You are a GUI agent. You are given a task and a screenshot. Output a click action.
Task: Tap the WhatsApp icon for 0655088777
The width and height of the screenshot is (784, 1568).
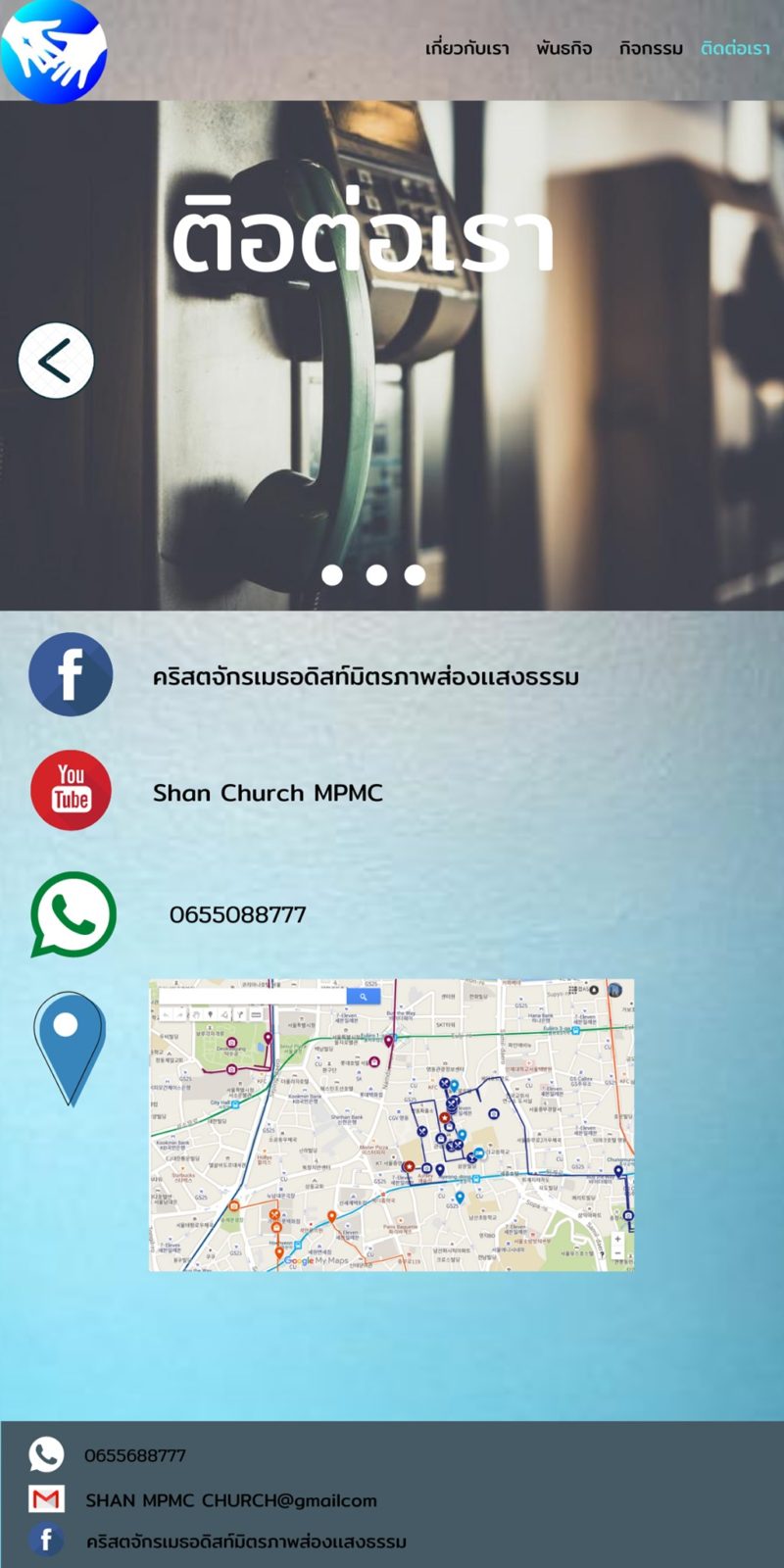point(73,913)
